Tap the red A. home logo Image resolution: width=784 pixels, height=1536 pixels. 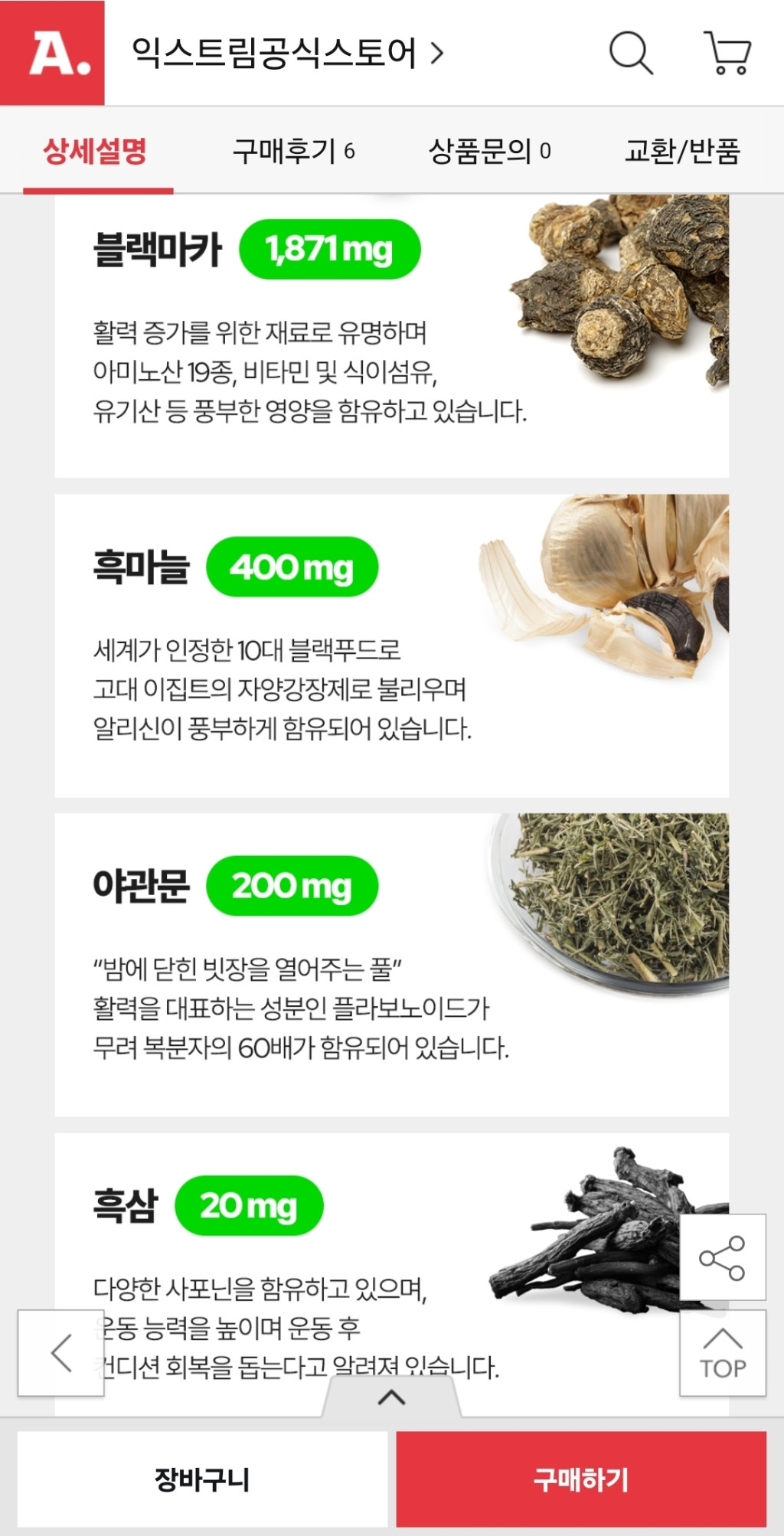[52, 53]
